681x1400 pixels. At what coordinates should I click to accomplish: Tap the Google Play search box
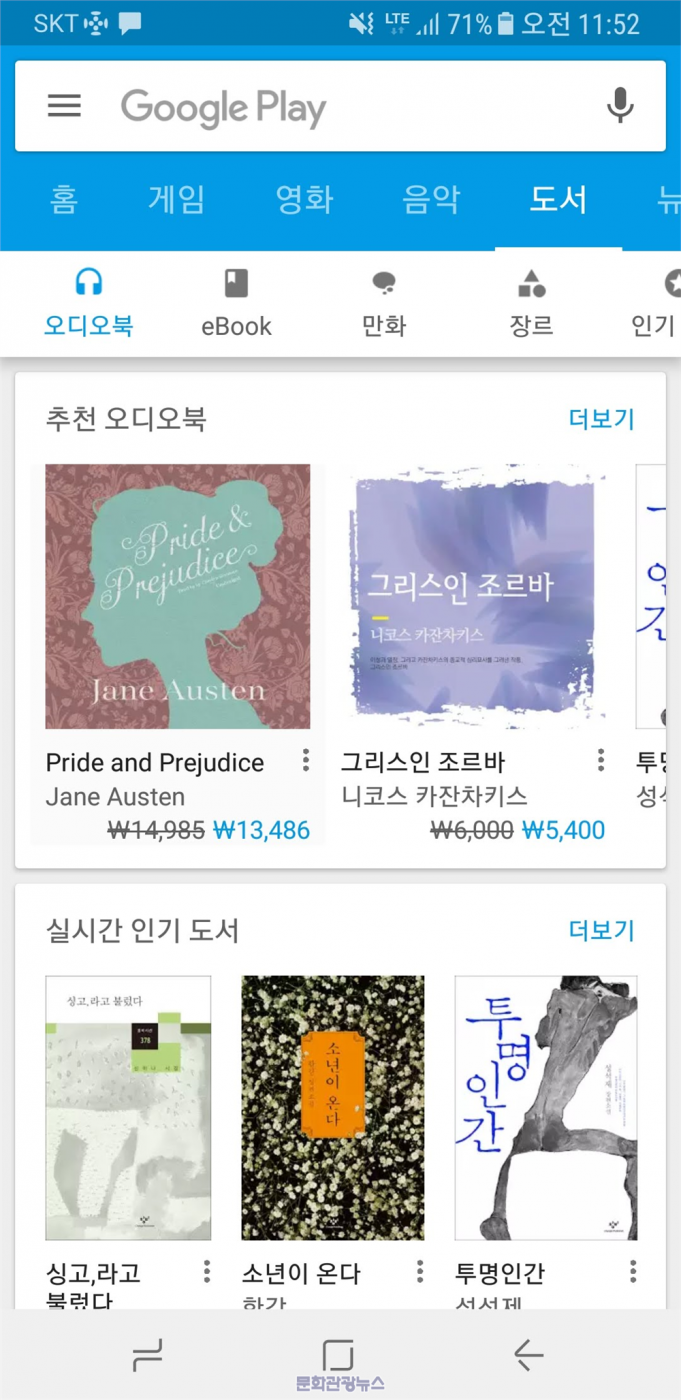click(x=340, y=106)
